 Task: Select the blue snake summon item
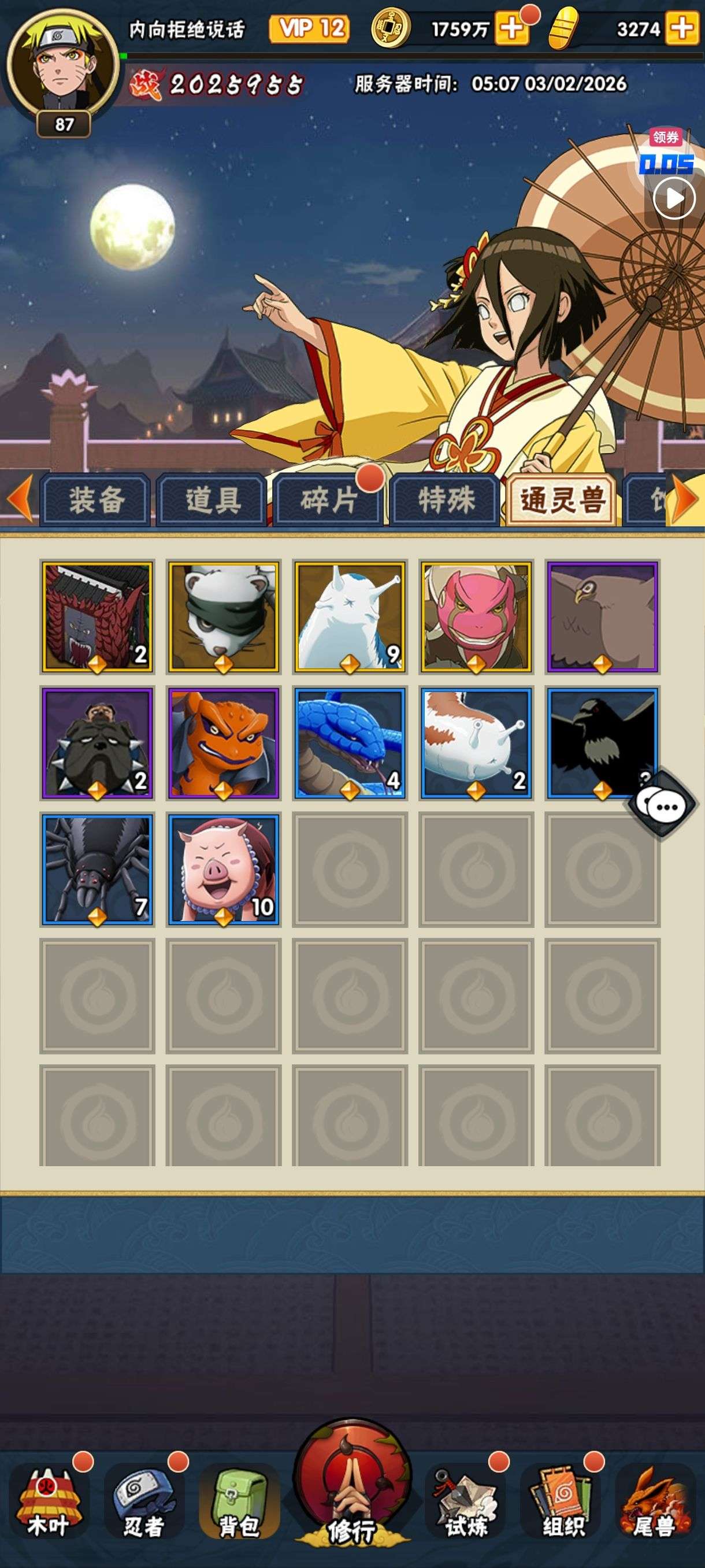(349, 742)
